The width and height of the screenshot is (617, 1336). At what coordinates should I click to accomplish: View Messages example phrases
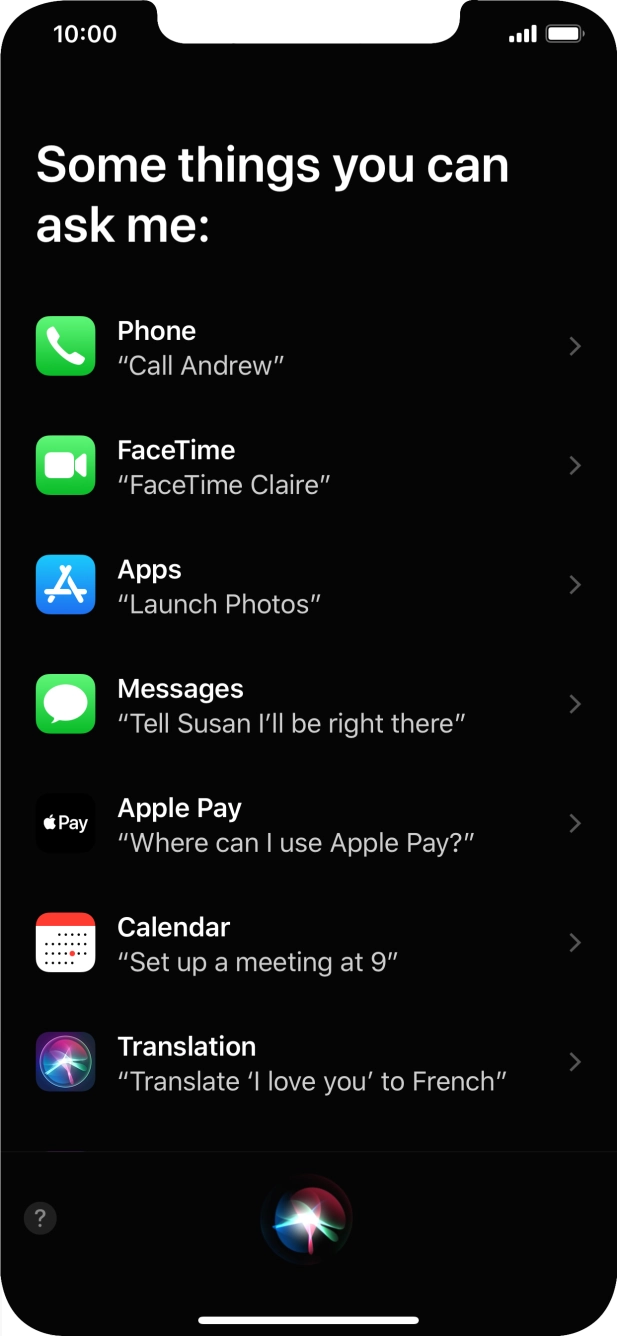tap(308, 704)
